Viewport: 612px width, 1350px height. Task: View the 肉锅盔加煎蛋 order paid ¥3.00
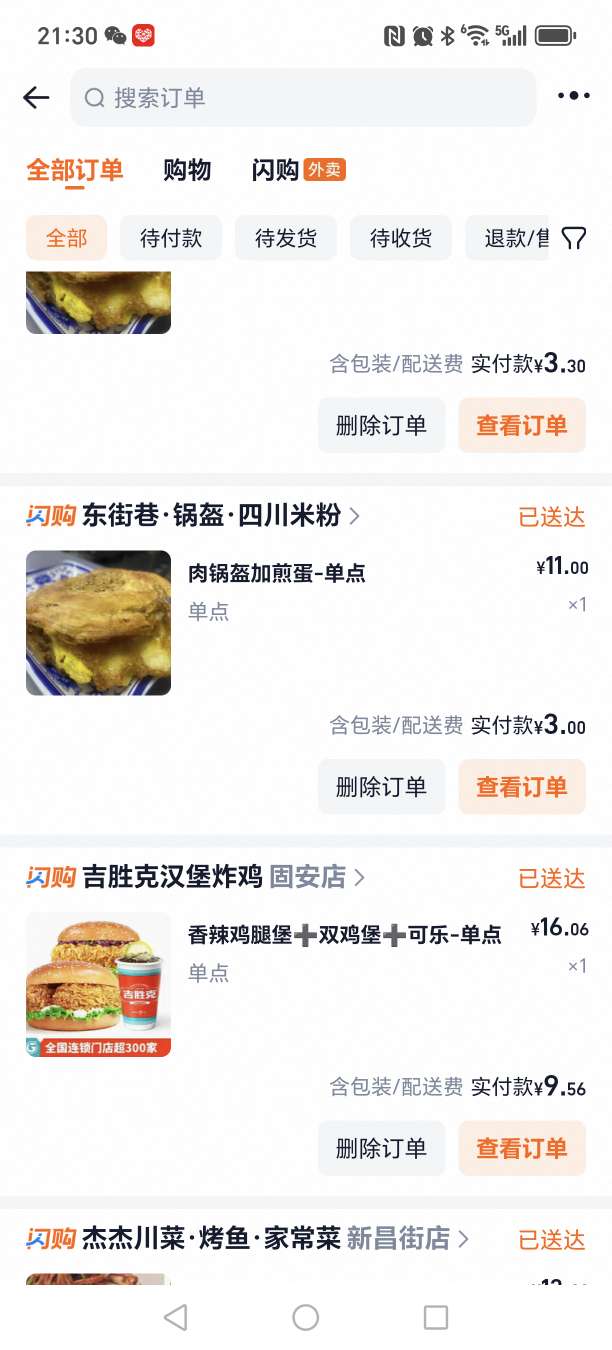[x=522, y=786]
